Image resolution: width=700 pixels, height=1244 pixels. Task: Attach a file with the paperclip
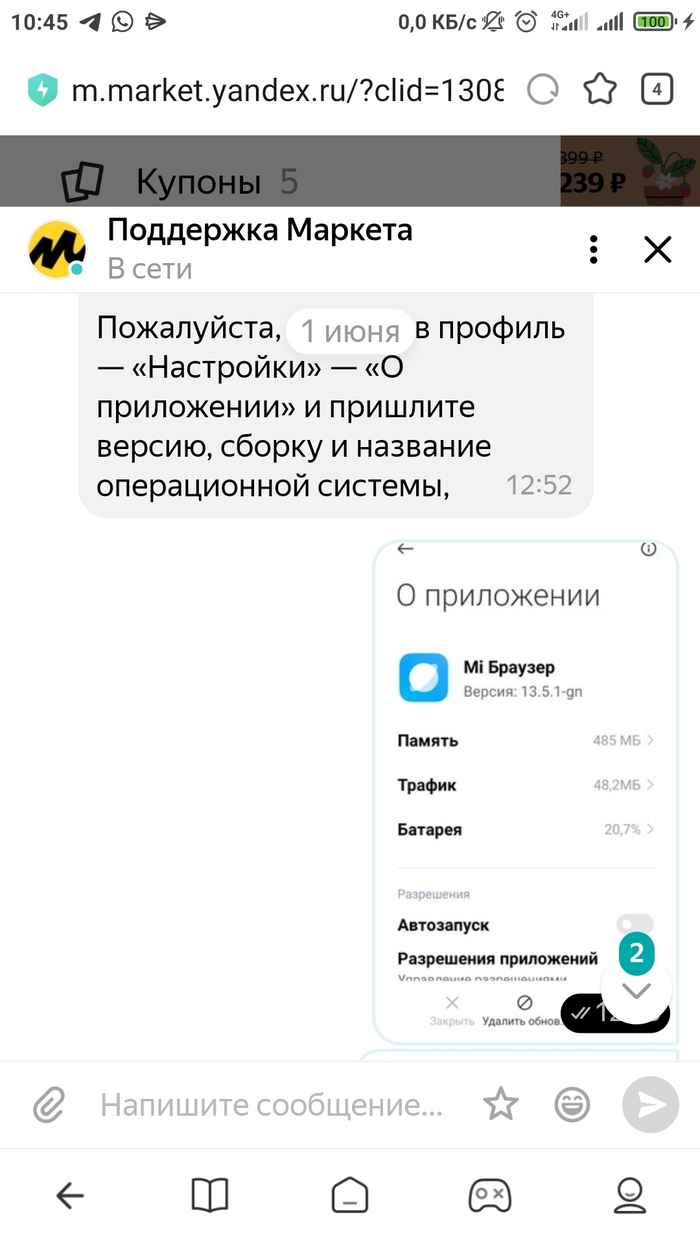[x=48, y=1104]
